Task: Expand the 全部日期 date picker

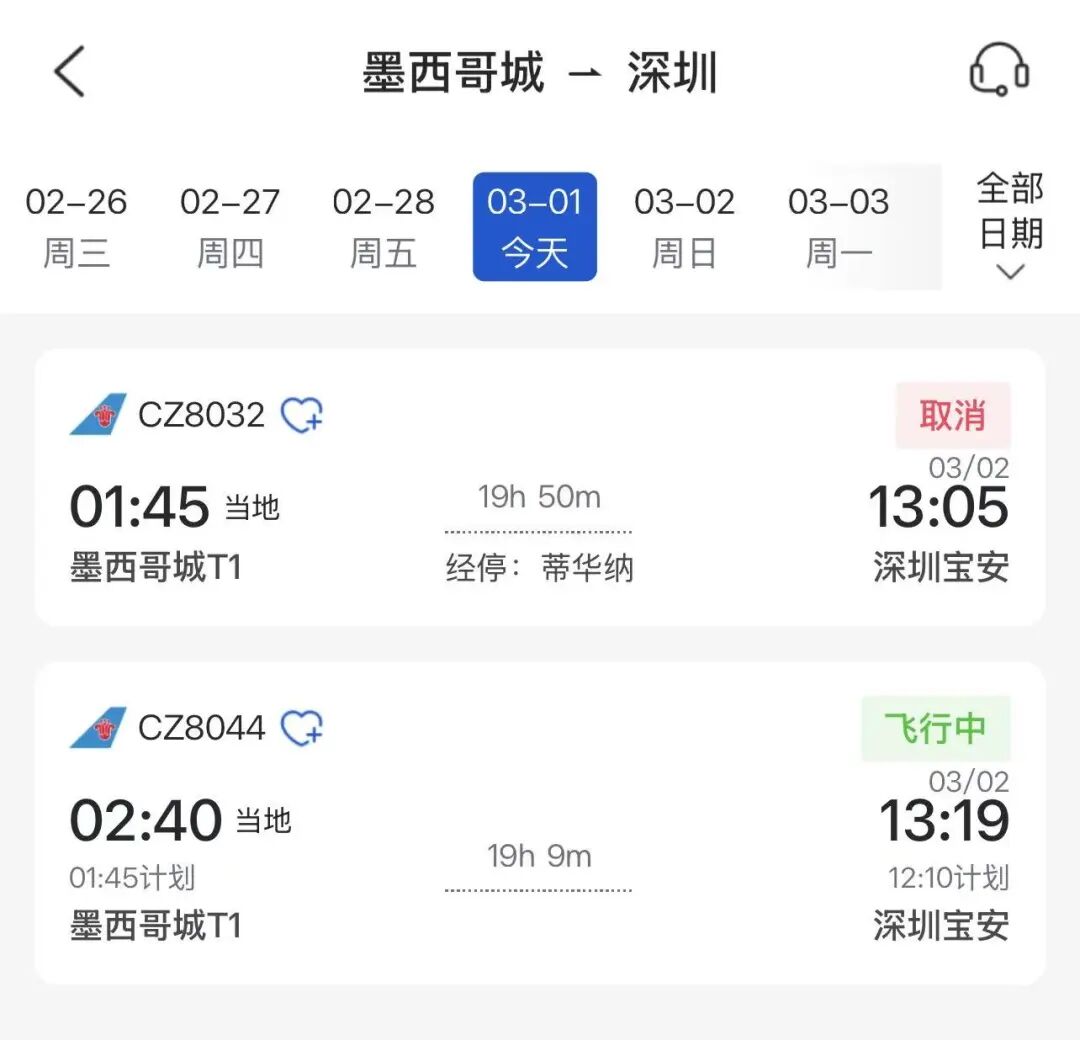Action: (1010, 227)
